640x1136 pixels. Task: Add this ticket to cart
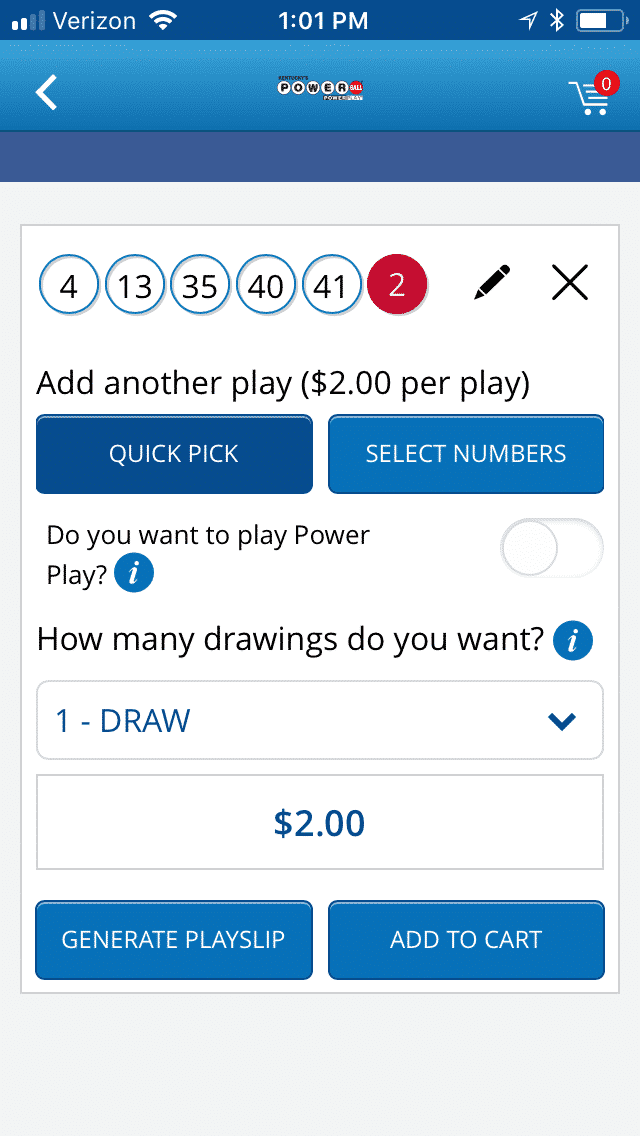click(x=466, y=940)
